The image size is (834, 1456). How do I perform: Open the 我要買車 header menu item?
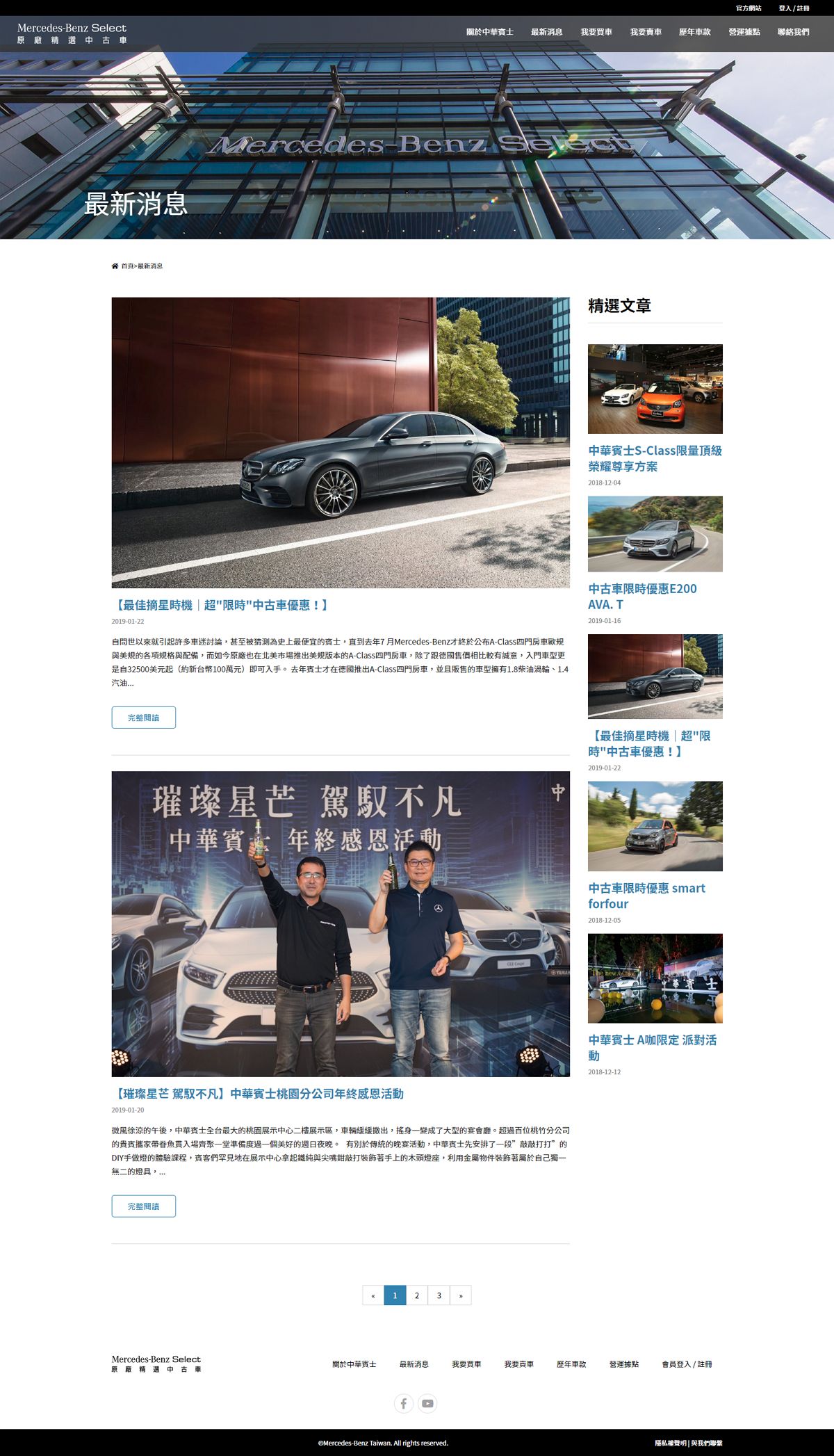596,32
